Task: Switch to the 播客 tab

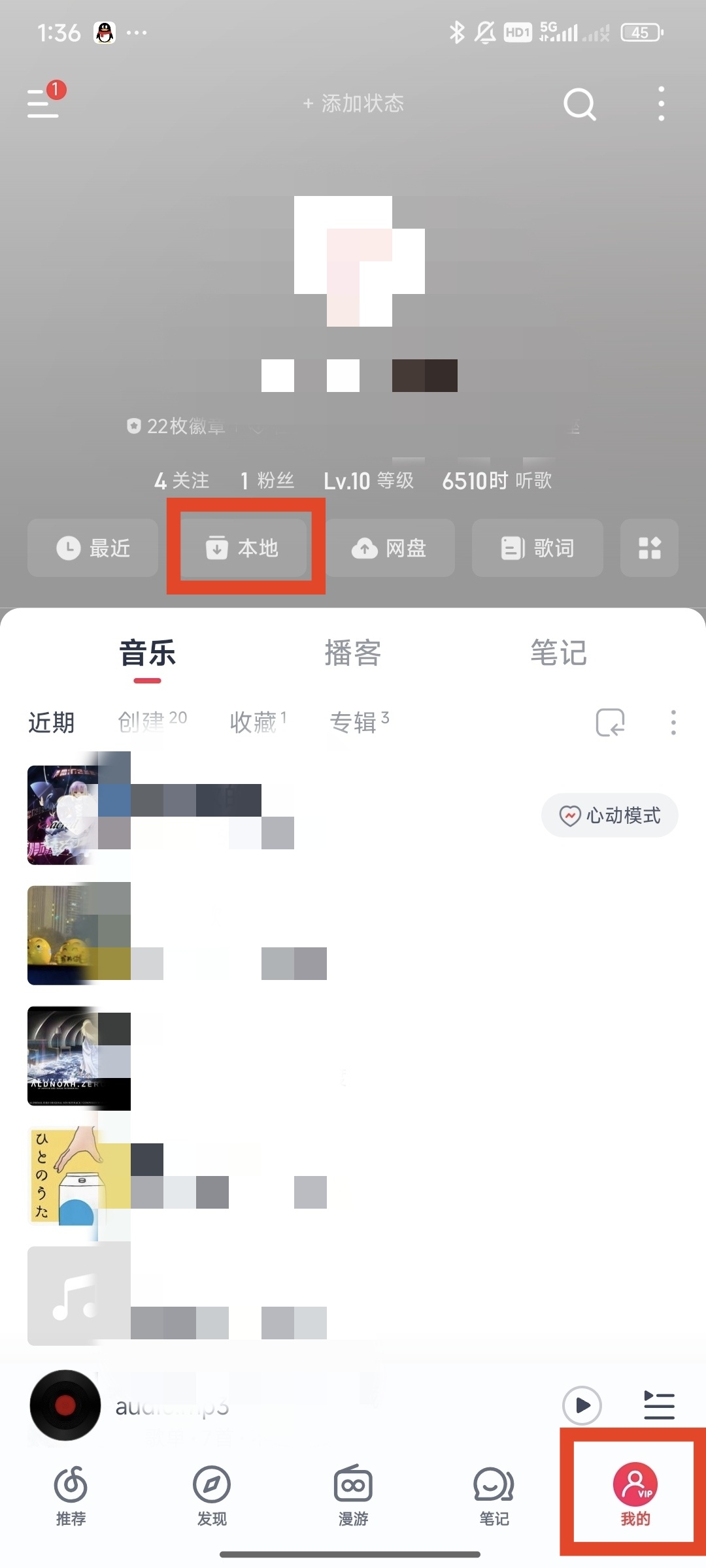Action: [x=353, y=653]
